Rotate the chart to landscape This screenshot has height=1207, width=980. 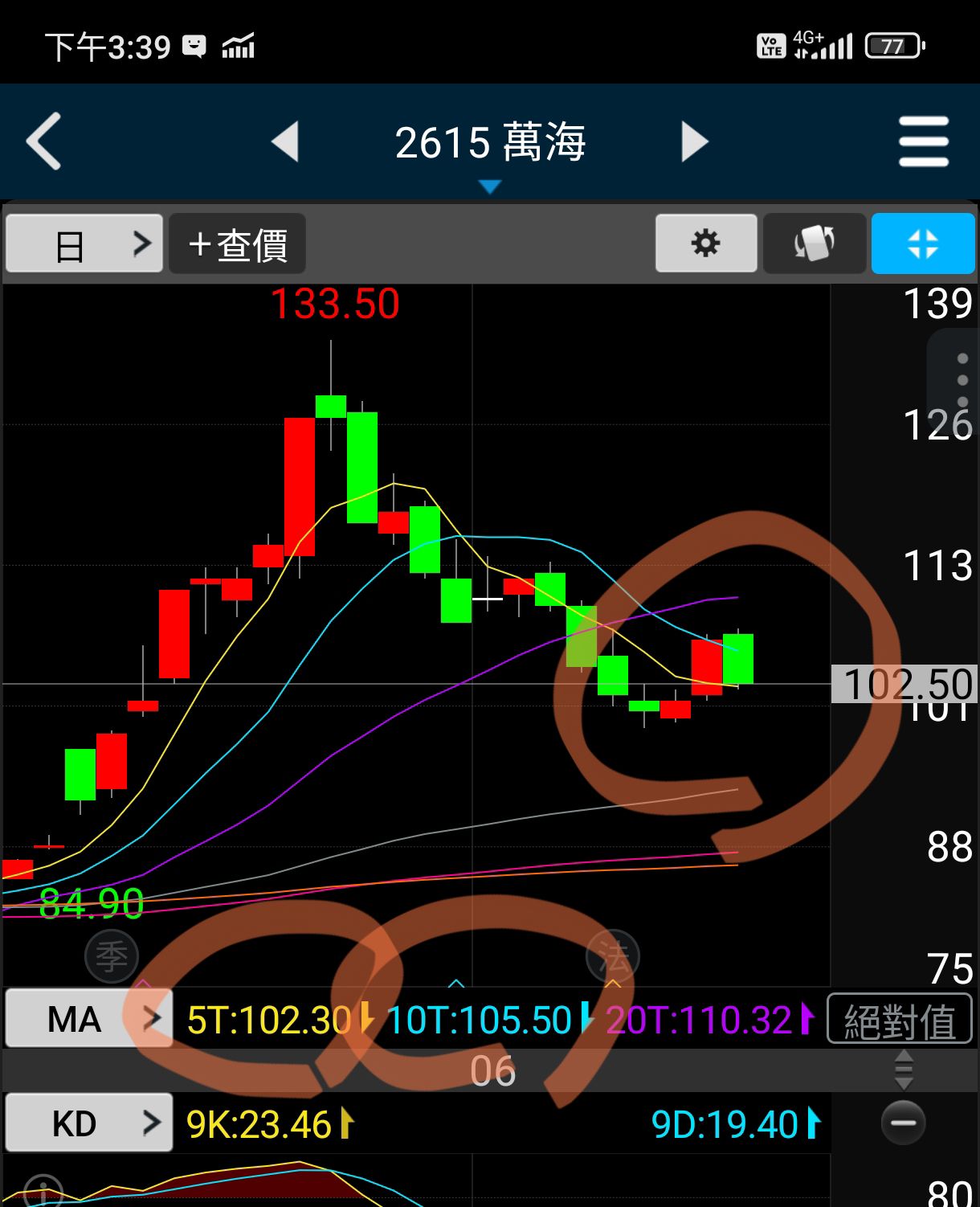(815, 243)
